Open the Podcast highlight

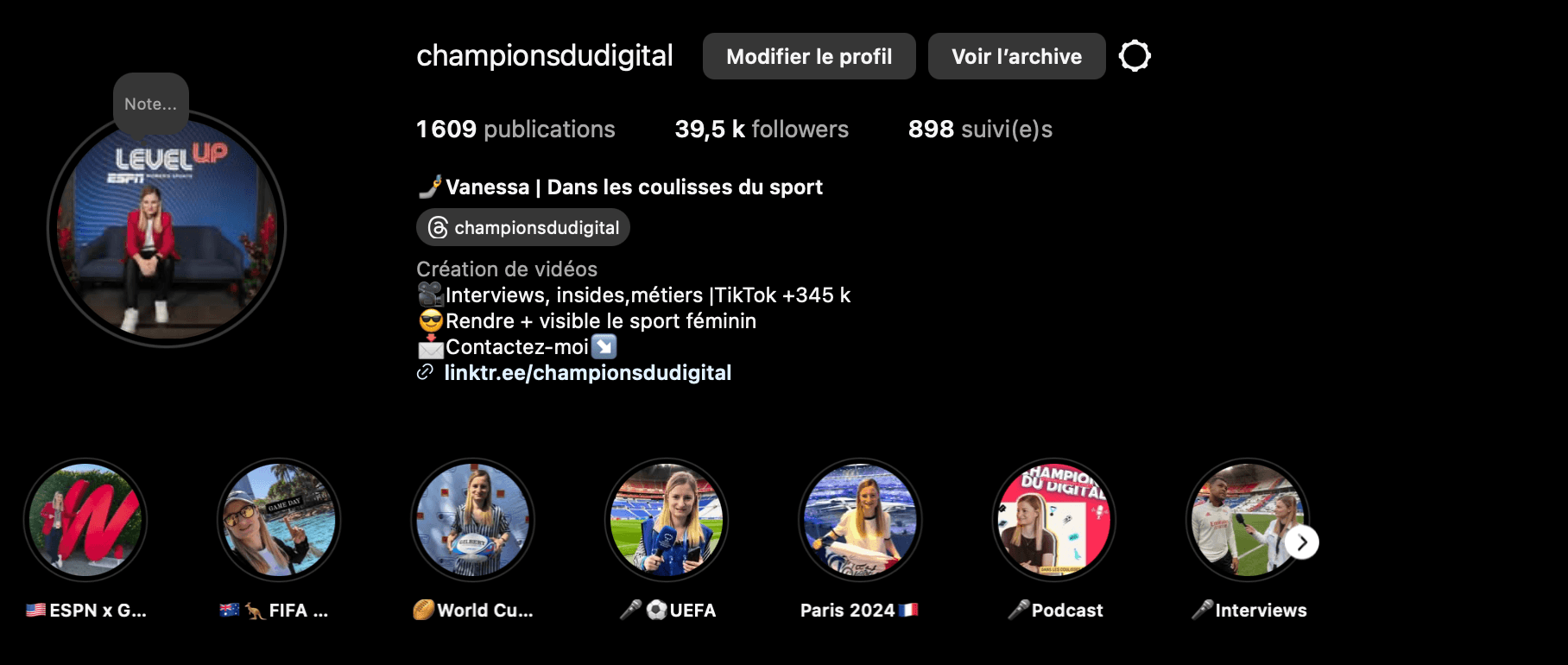pos(1054,520)
